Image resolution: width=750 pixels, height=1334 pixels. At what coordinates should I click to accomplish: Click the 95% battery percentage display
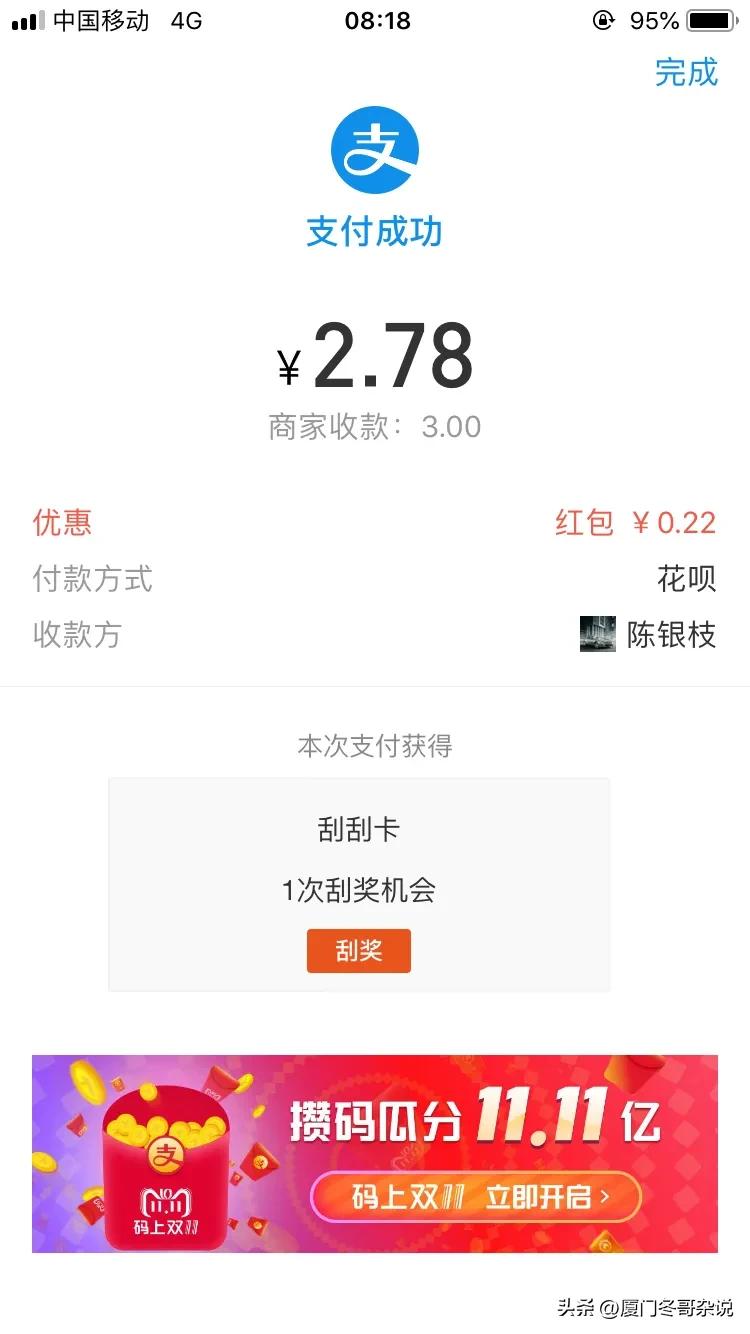click(x=655, y=20)
